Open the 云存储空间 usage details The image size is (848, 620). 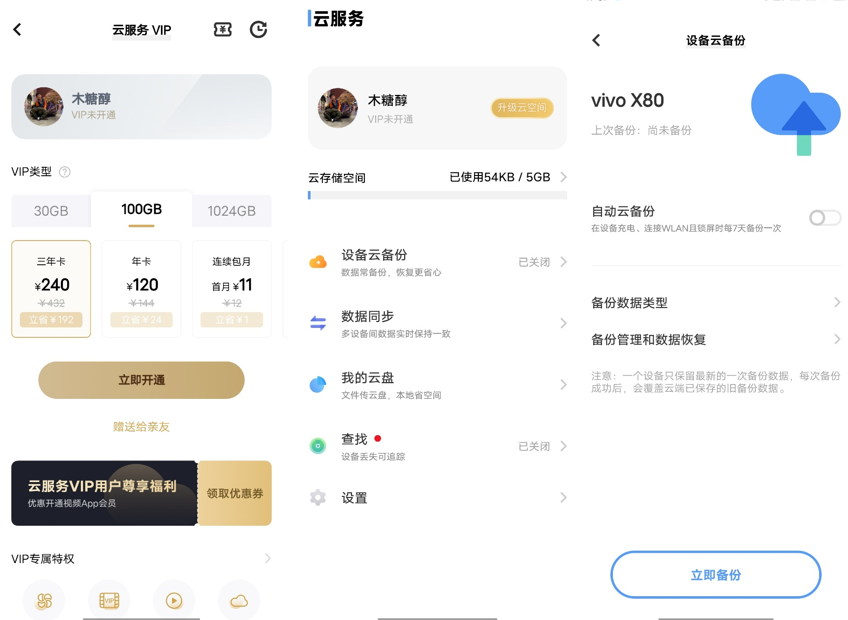click(437, 178)
